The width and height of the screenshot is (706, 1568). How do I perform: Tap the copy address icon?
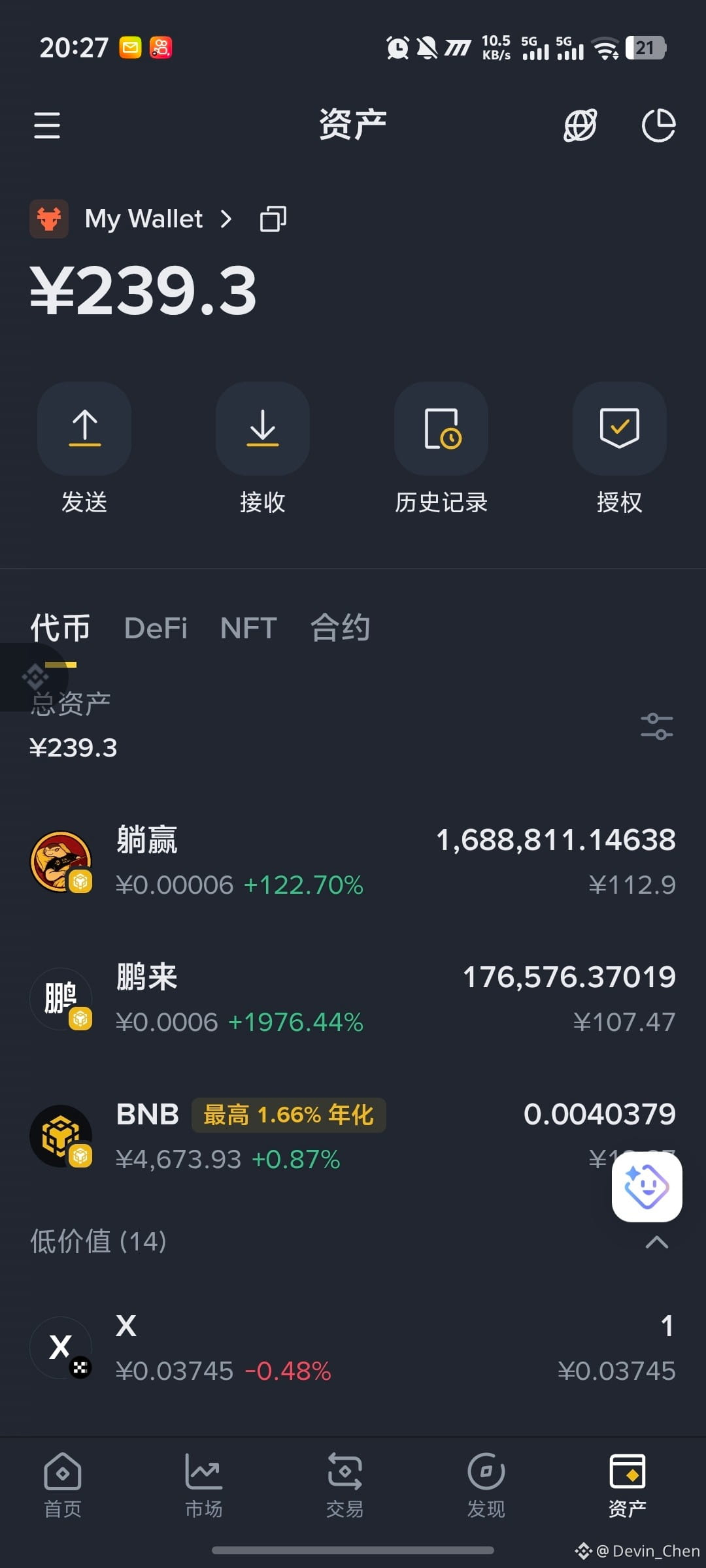tap(273, 219)
